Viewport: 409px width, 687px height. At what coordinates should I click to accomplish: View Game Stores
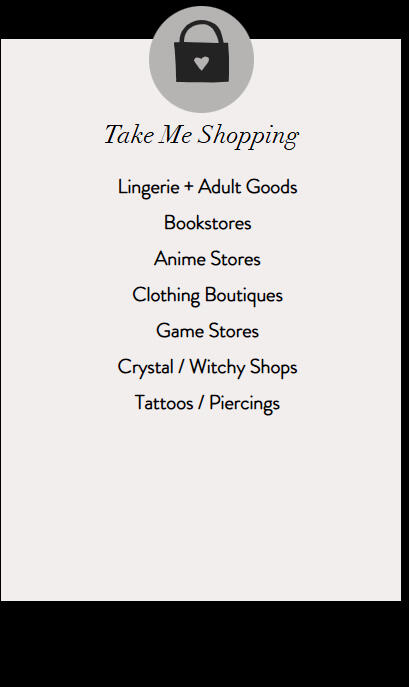pyautogui.click(x=207, y=331)
